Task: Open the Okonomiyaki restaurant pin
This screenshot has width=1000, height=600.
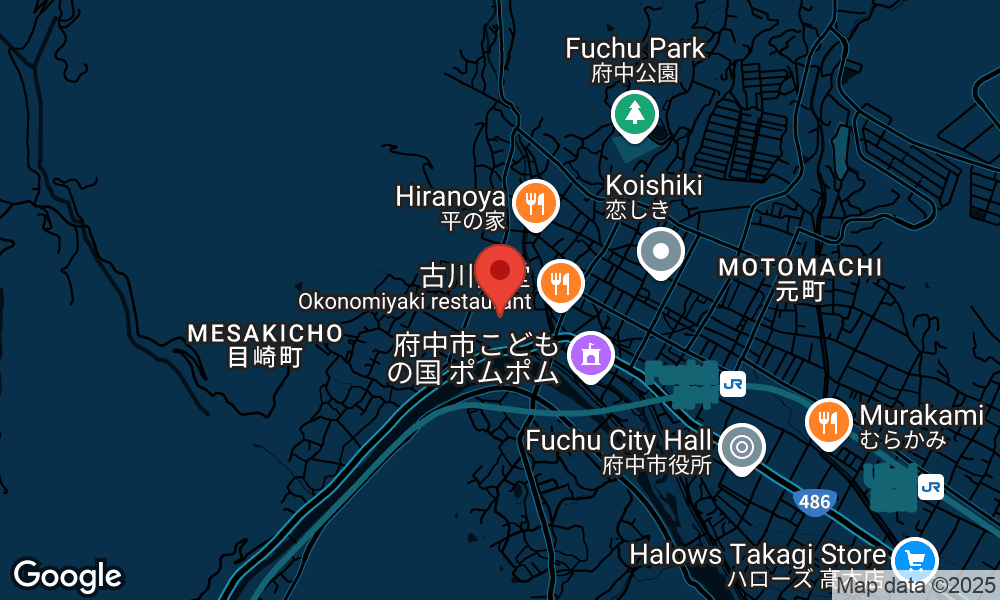Action: coord(560,283)
